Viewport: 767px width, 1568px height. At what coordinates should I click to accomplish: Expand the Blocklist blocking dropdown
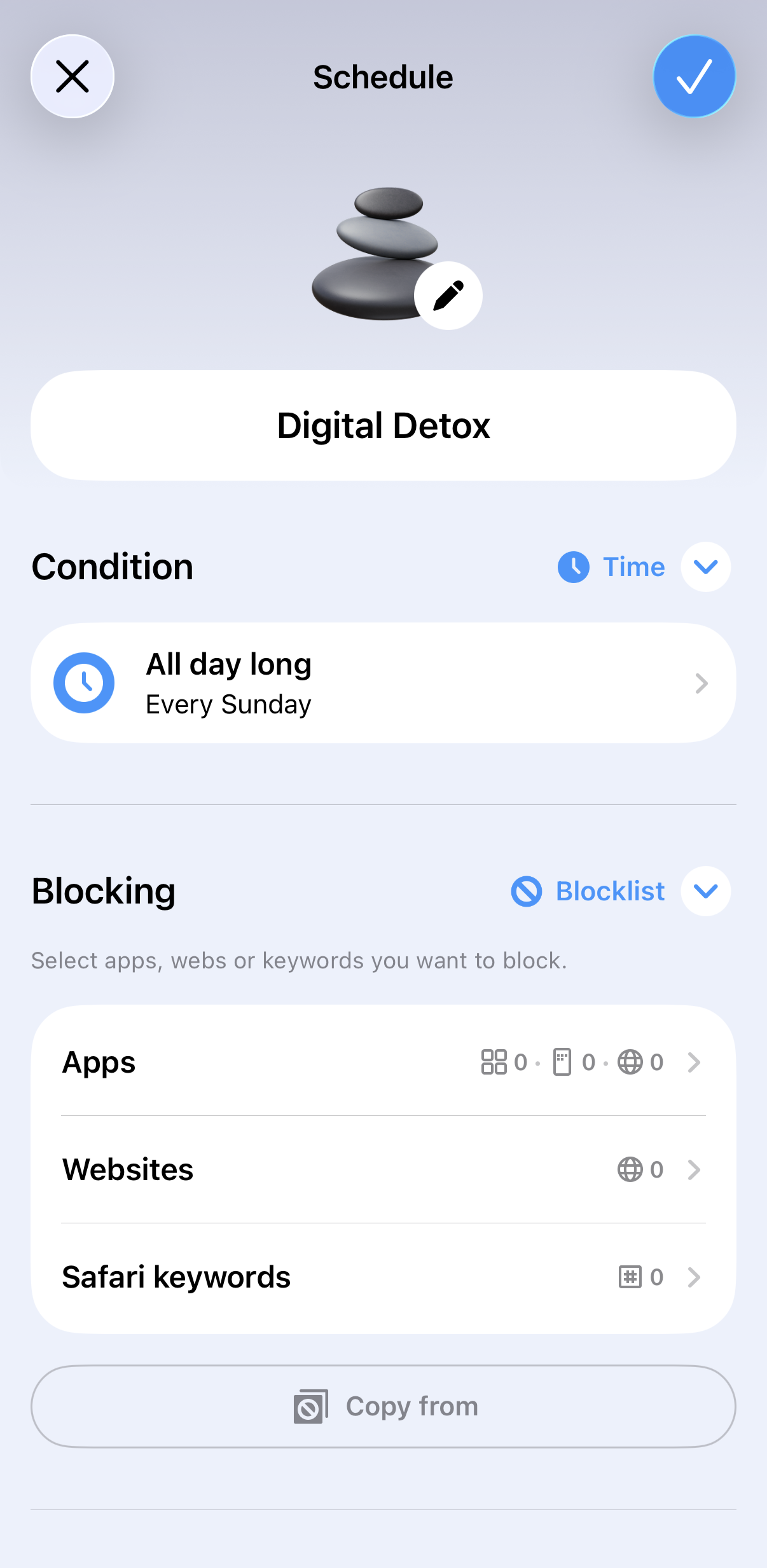click(705, 891)
